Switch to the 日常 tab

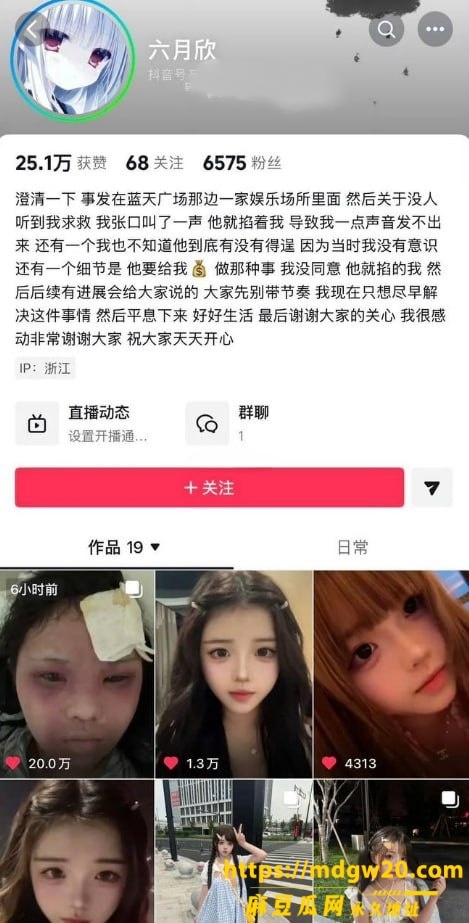(x=352, y=547)
